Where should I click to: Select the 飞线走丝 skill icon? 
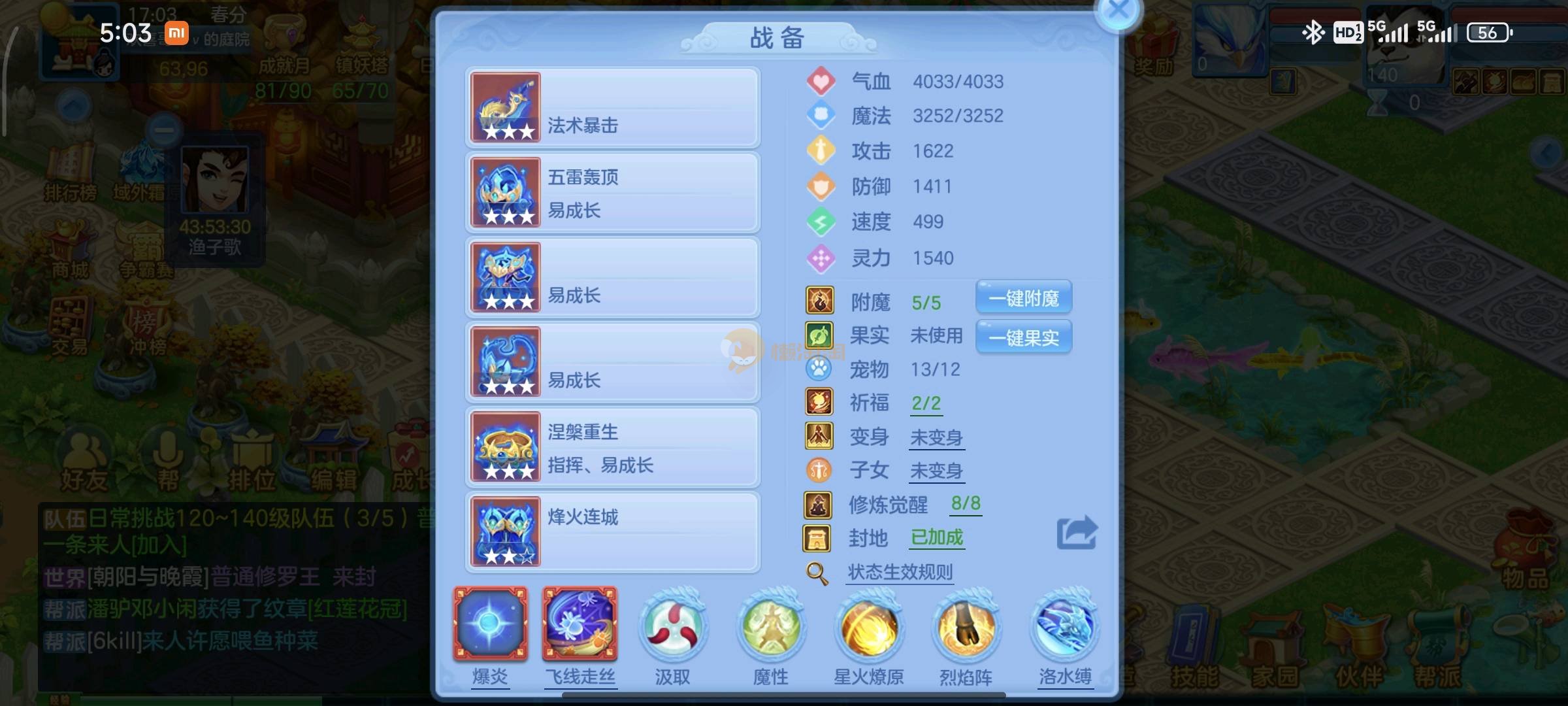pyautogui.click(x=580, y=624)
